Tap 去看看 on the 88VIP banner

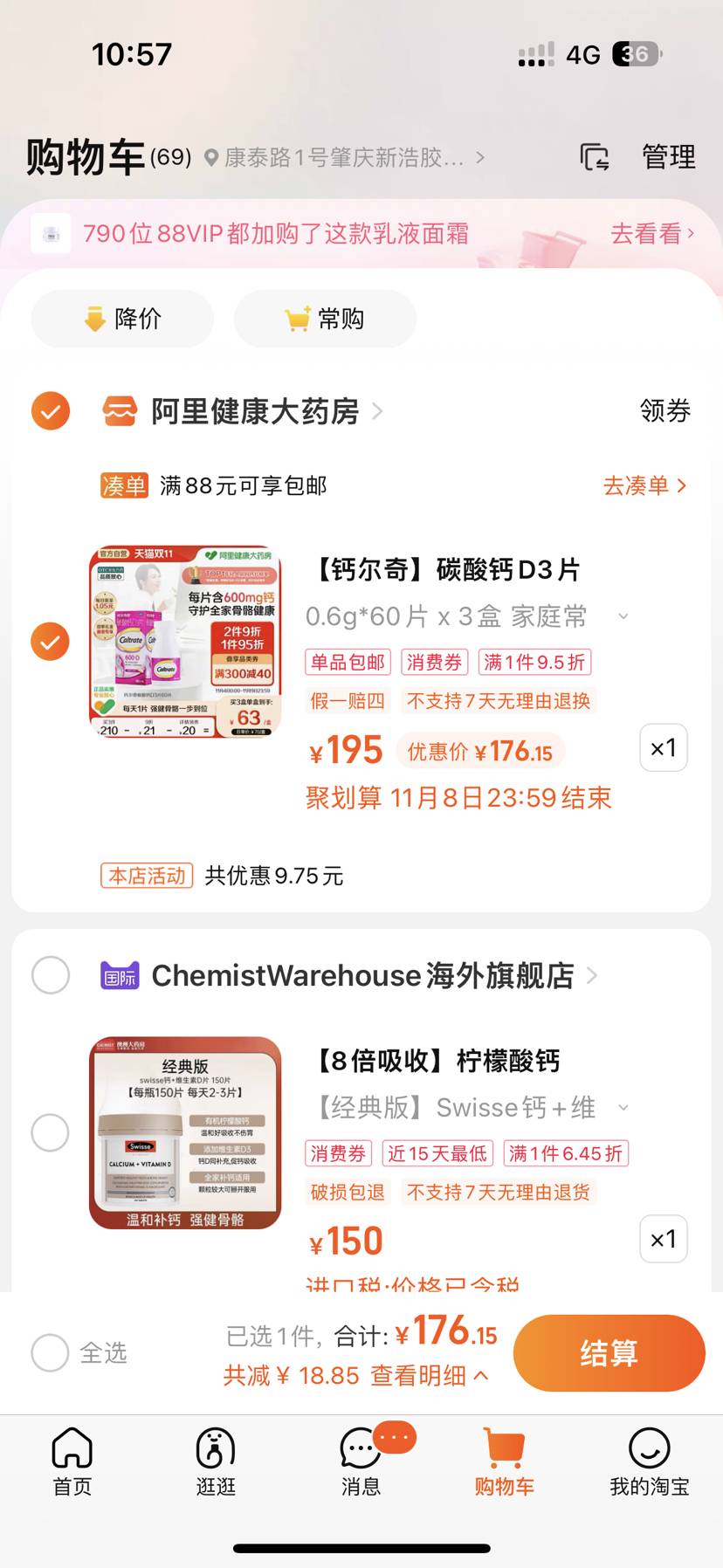651,234
